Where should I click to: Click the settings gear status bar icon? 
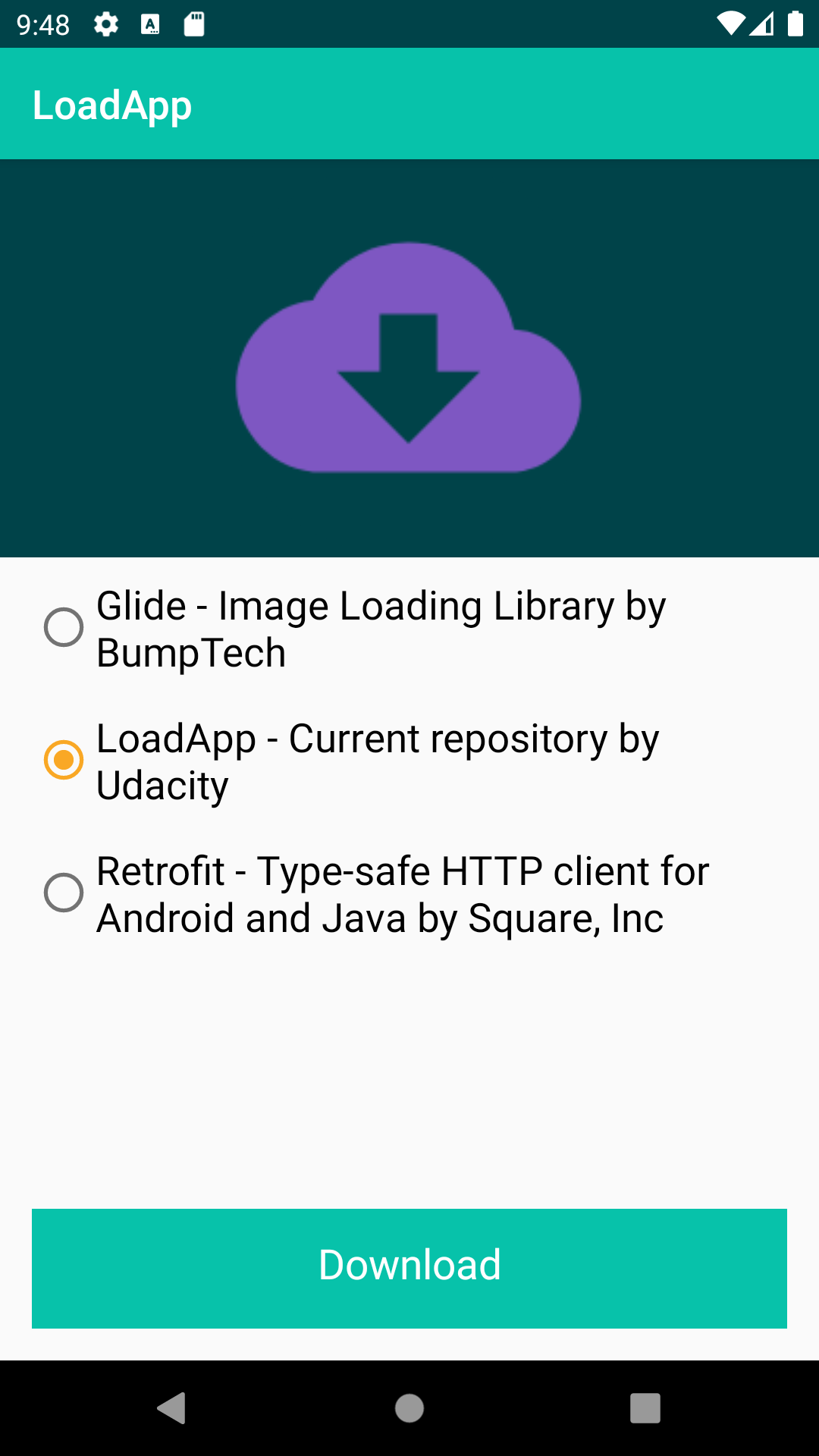click(105, 24)
